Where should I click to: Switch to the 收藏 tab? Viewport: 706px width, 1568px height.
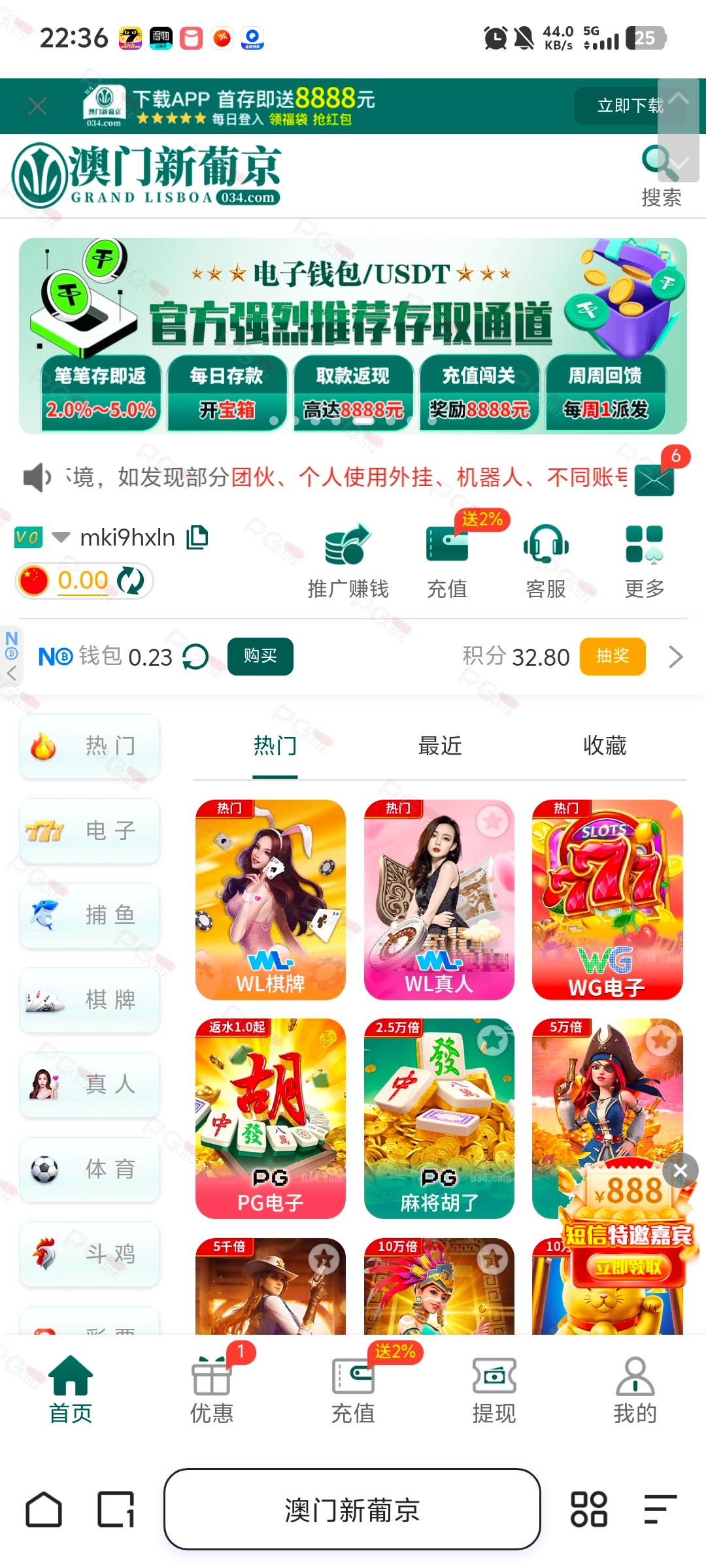coord(605,745)
